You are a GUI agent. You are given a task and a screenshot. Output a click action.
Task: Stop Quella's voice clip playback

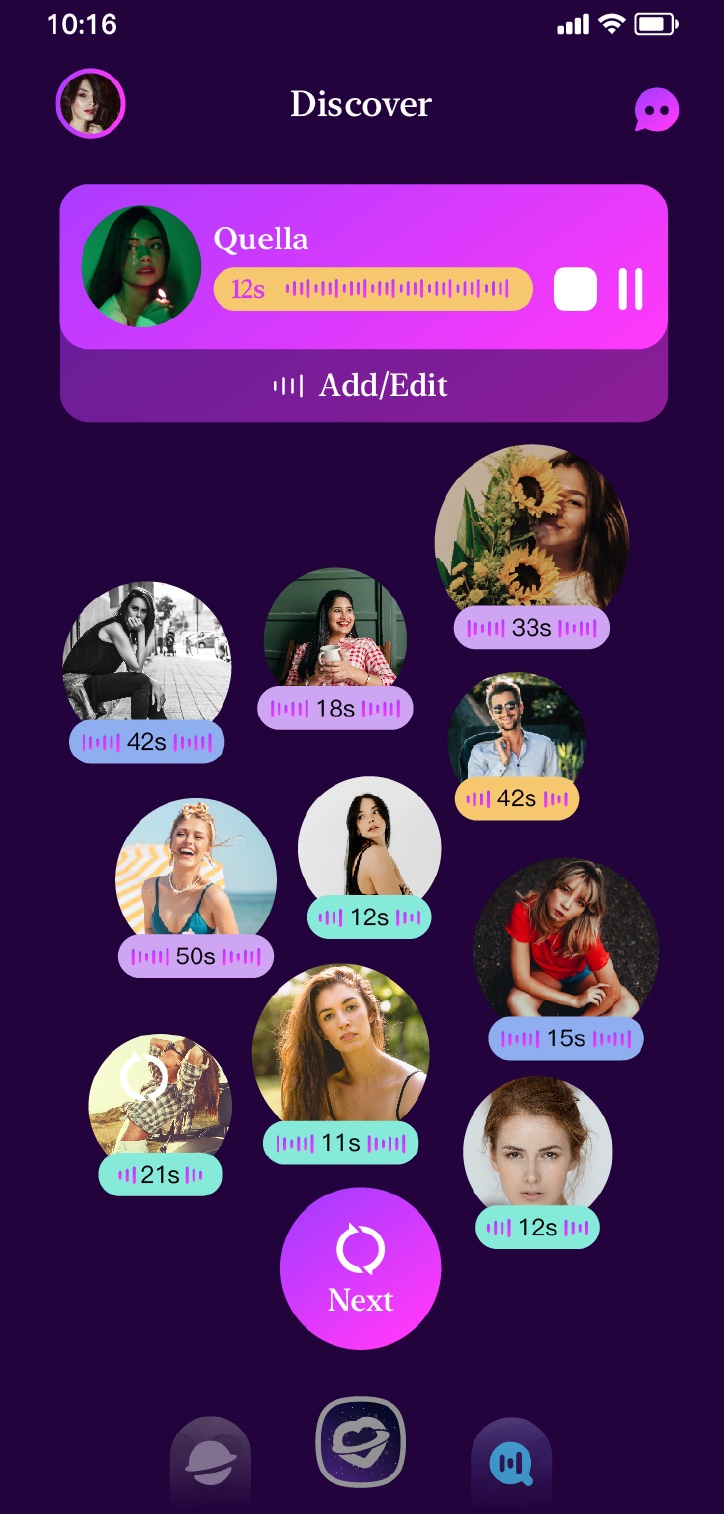(575, 289)
